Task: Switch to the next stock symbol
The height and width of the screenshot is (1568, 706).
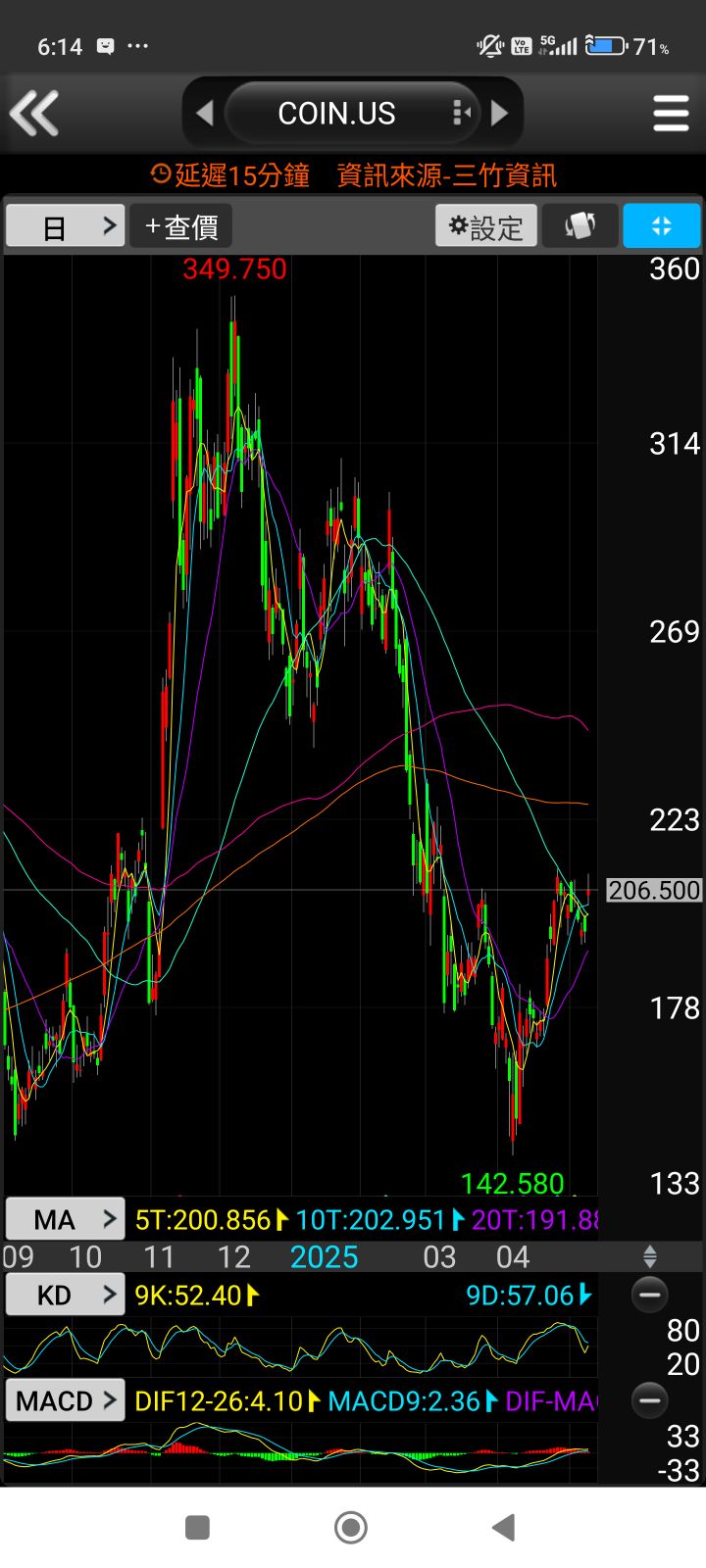Action: [x=500, y=114]
